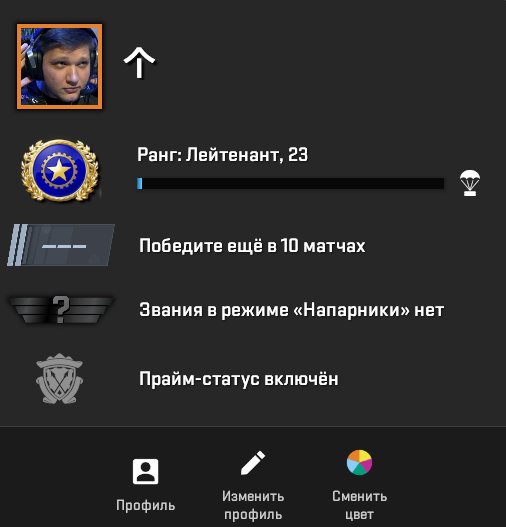Tap the player avatar picture

tap(59, 66)
